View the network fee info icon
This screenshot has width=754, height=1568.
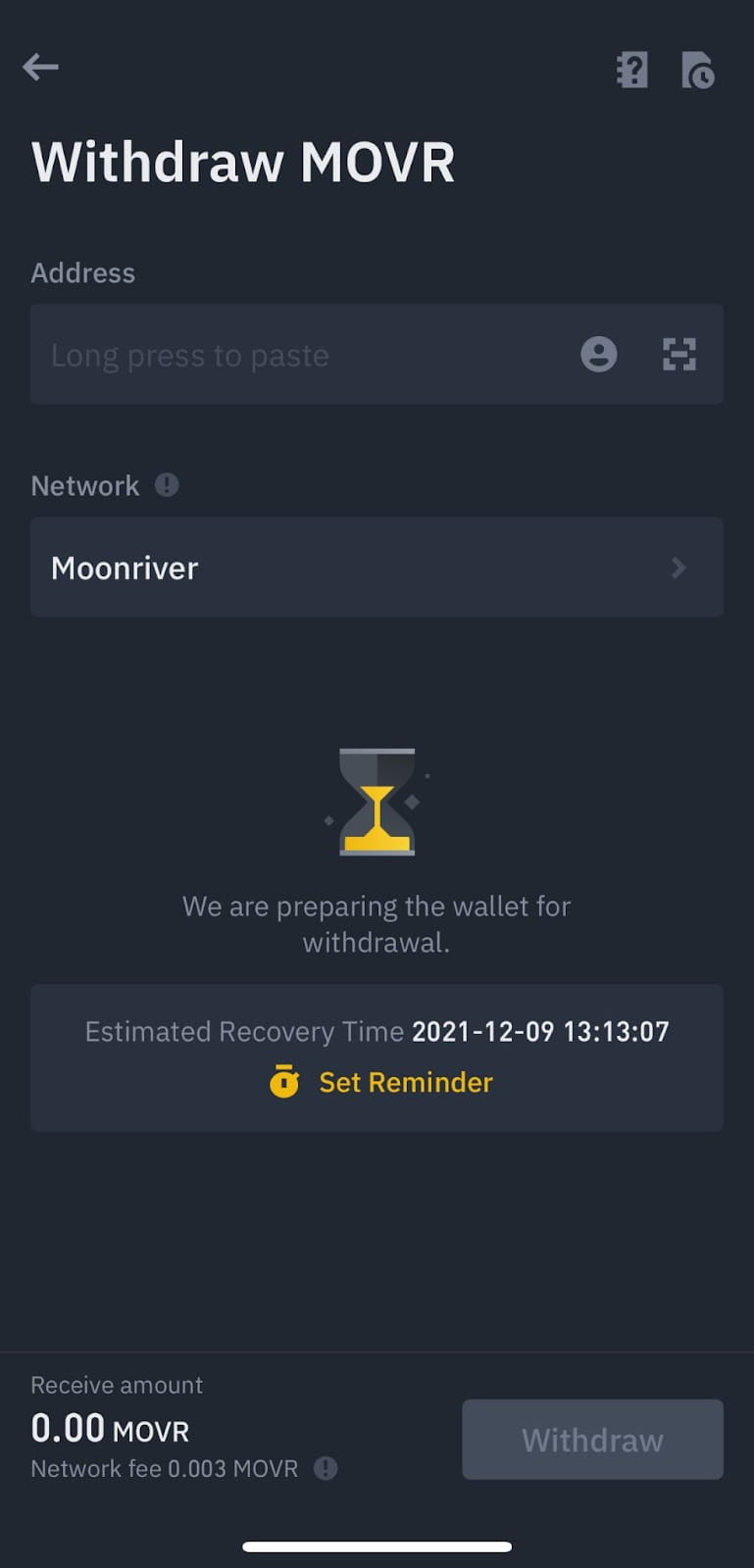(326, 1468)
